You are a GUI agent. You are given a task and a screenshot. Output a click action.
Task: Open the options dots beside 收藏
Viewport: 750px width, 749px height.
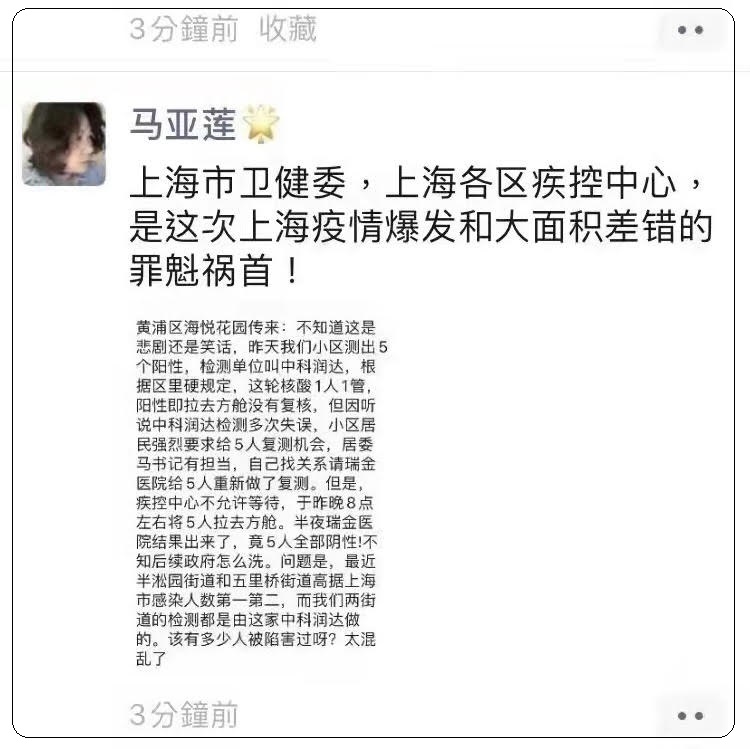691,30
